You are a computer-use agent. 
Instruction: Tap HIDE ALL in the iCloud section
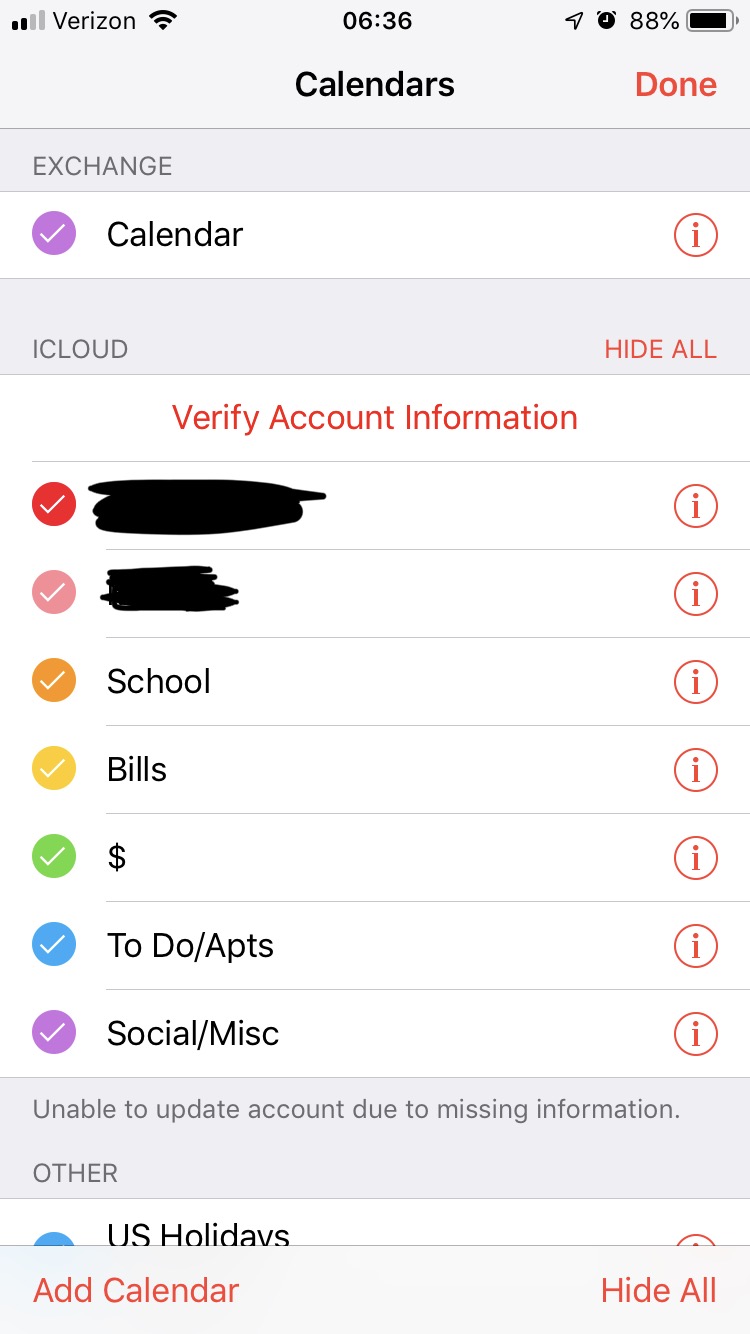(x=660, y=349)
